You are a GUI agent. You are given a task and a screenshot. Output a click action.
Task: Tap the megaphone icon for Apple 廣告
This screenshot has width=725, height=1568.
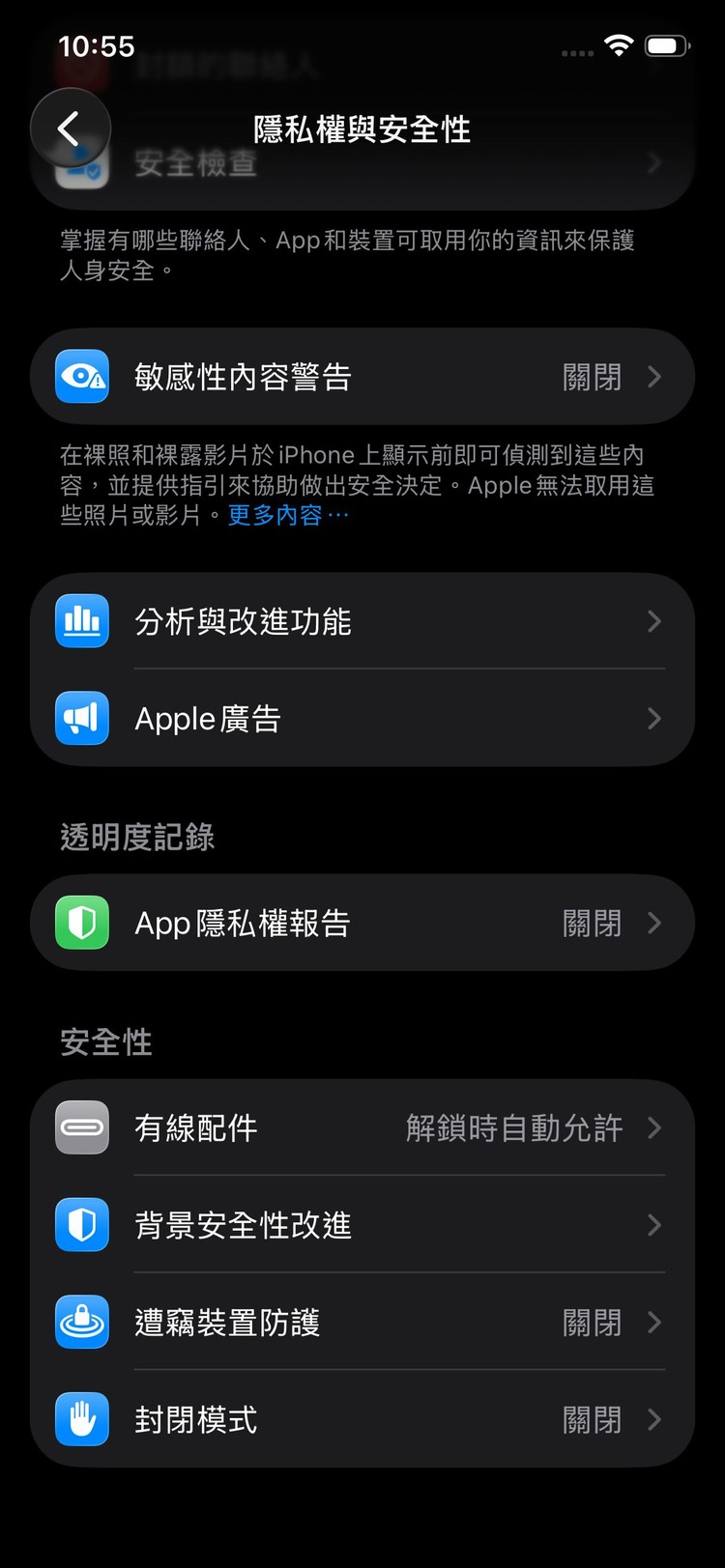[x=82, y=719]
